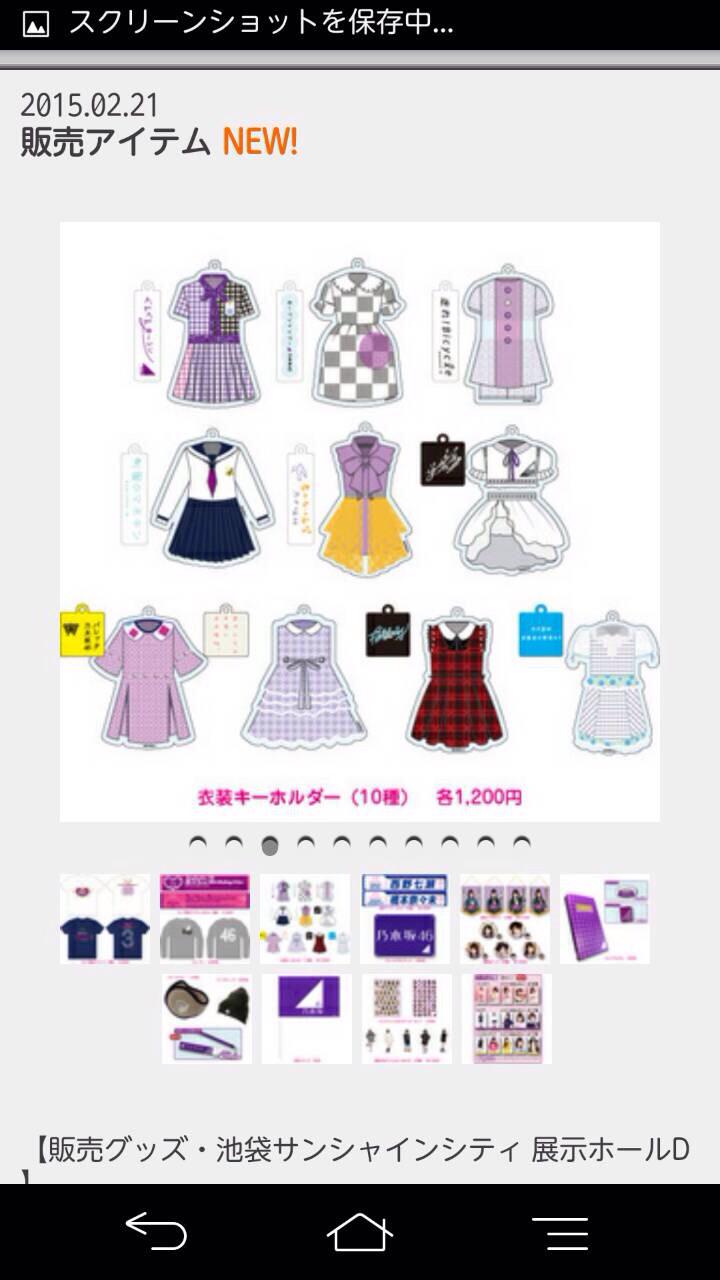The image size is (720, 1280).
Task: Open the T-shirts product thumbnail
Action: 105,919
